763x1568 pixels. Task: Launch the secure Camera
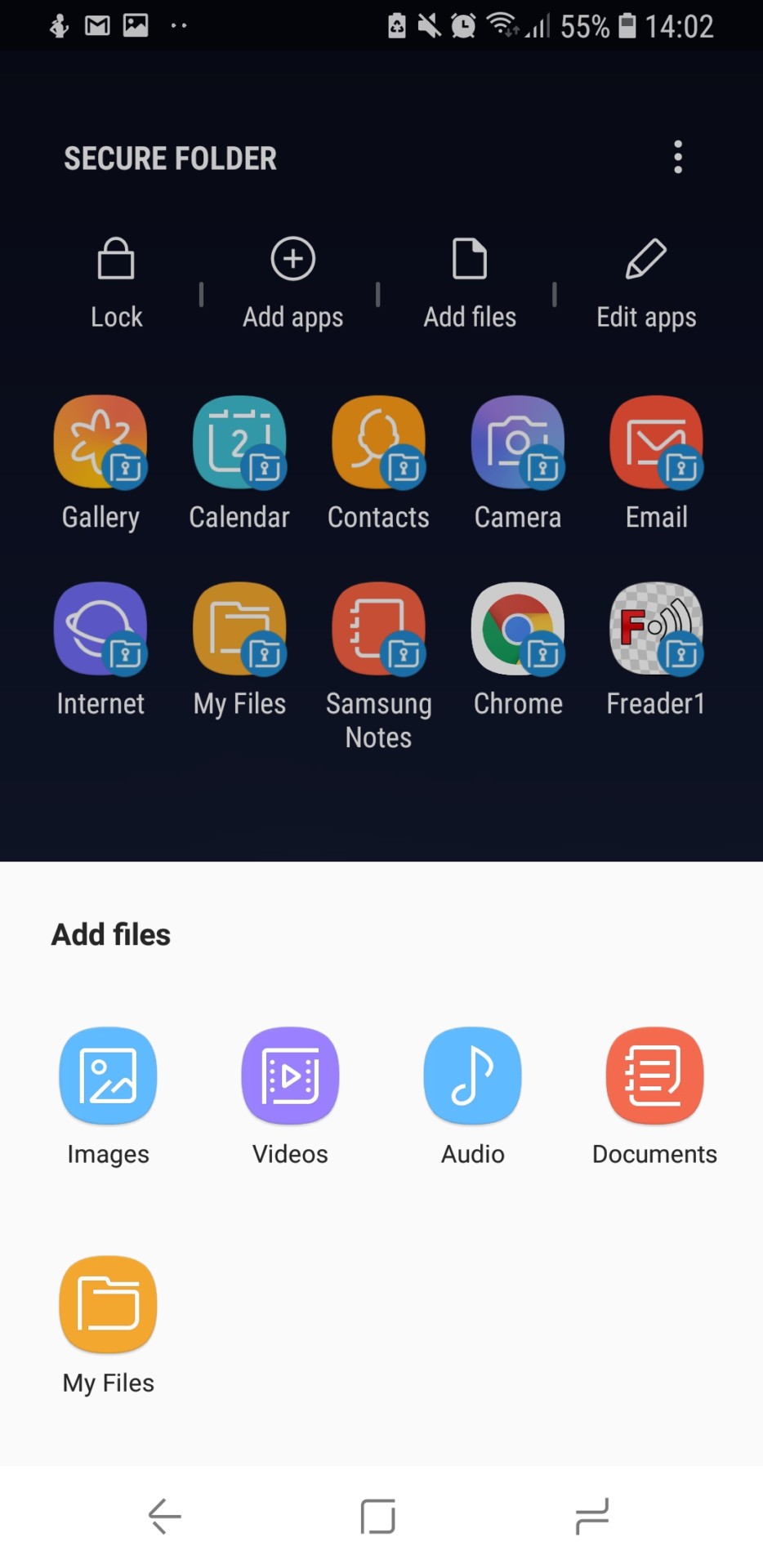pyautogui.click(x=518, y=462)
